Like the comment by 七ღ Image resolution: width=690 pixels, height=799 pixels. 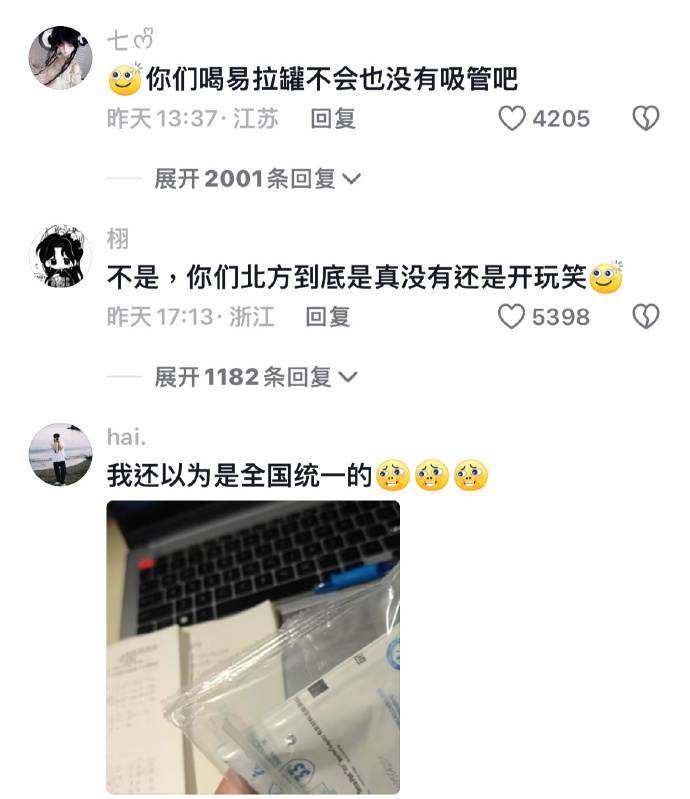coord(512,119)
